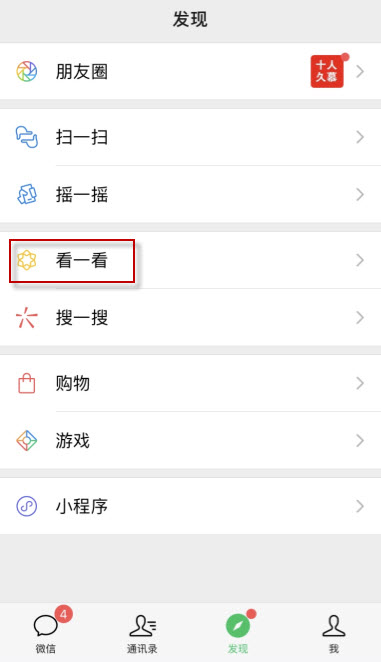Open 扫一扫 scanner
Image resolution: width=381 pixels, height=662 pixels.
190,137
